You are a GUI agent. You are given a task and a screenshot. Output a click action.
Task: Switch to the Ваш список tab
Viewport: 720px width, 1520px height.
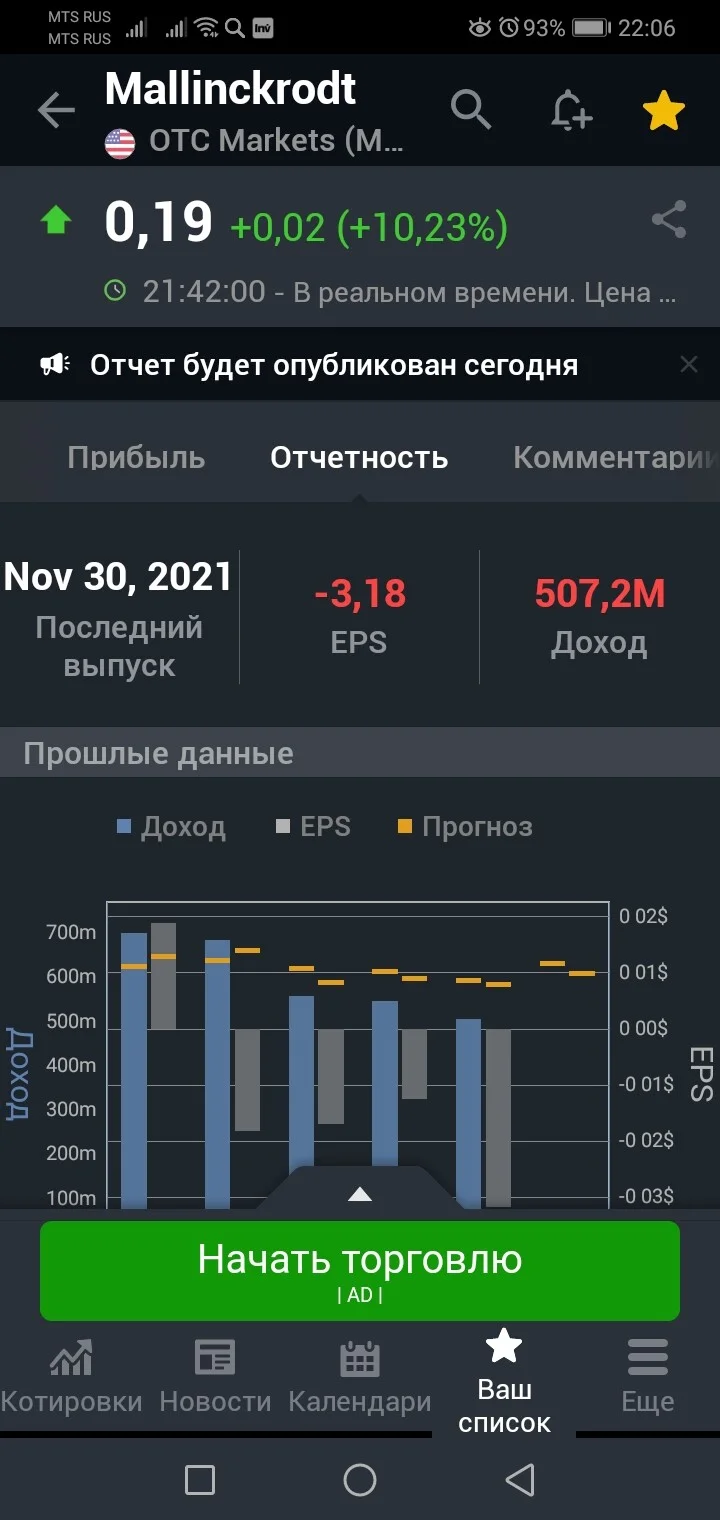point(504,1382)
